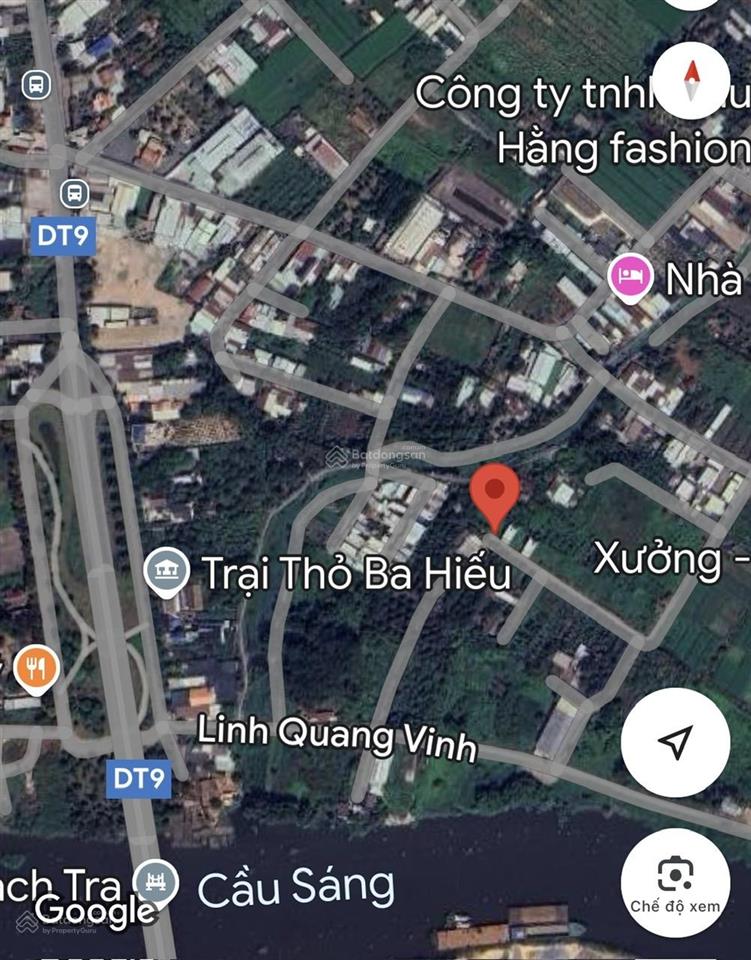Open the Trại Thỏ Ba Hiếu place marker

click(x=166, y=572)
